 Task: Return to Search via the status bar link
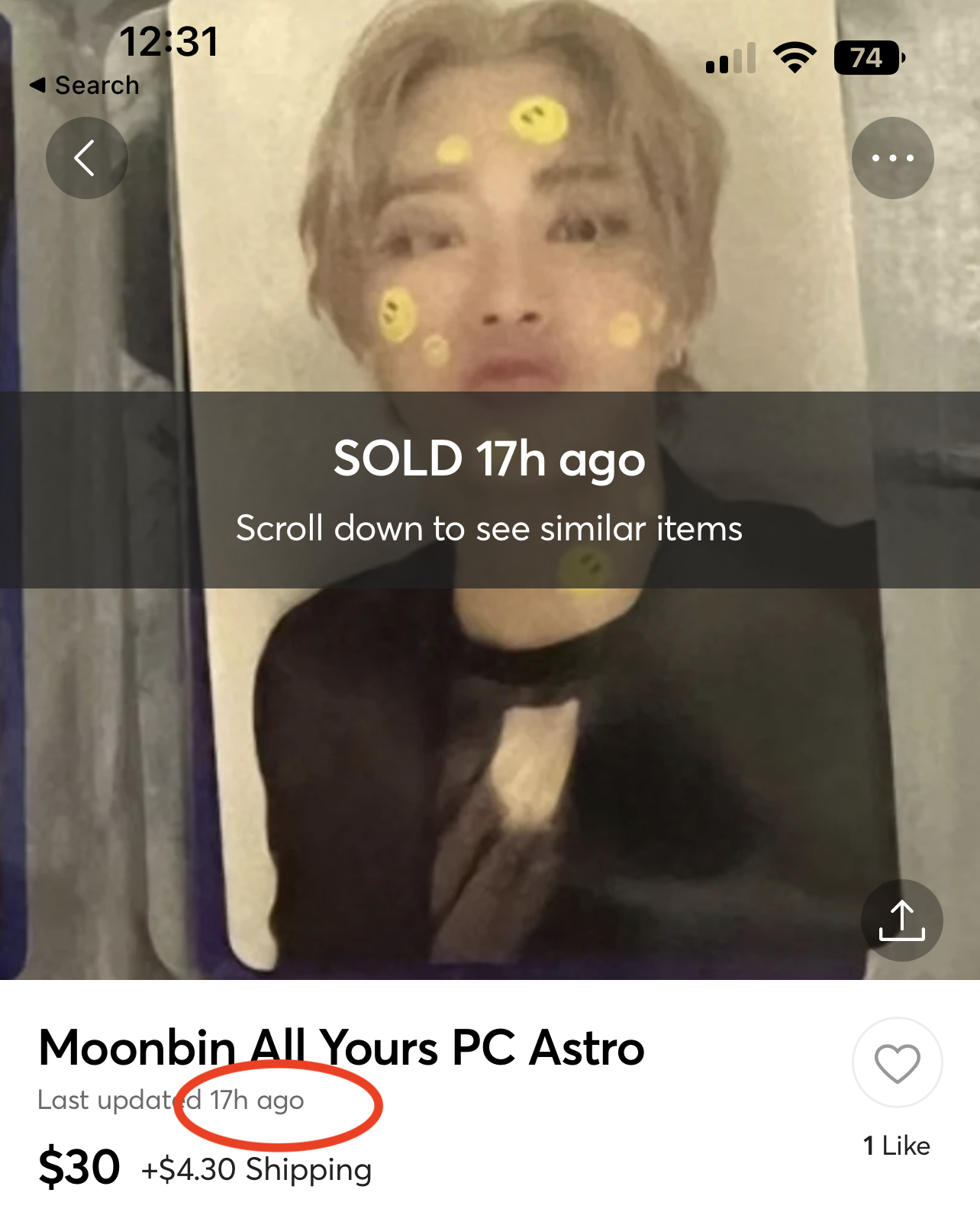point(85,85)
